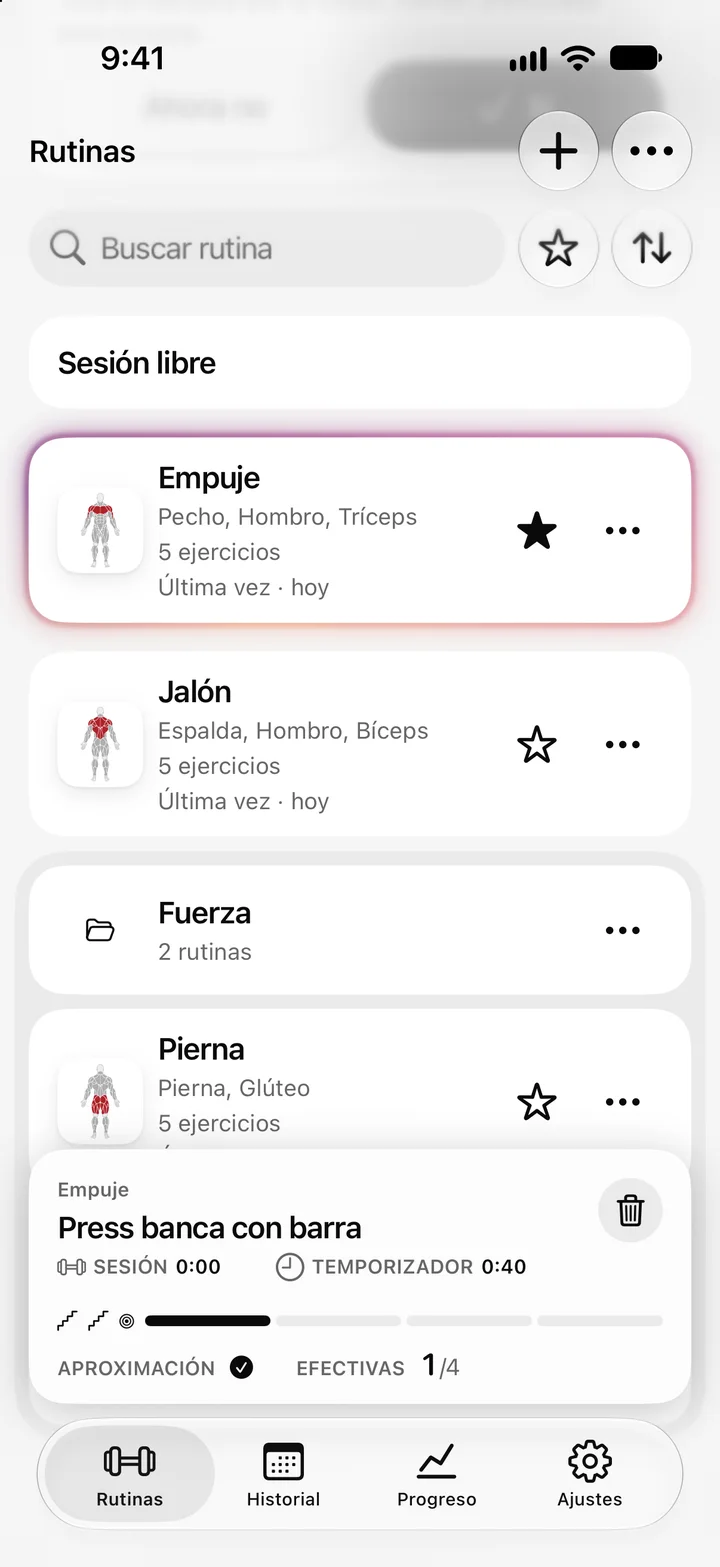Remove Empuje from favorites
Viewport: 720px width, 1567px height.
[x=537, y=531]
